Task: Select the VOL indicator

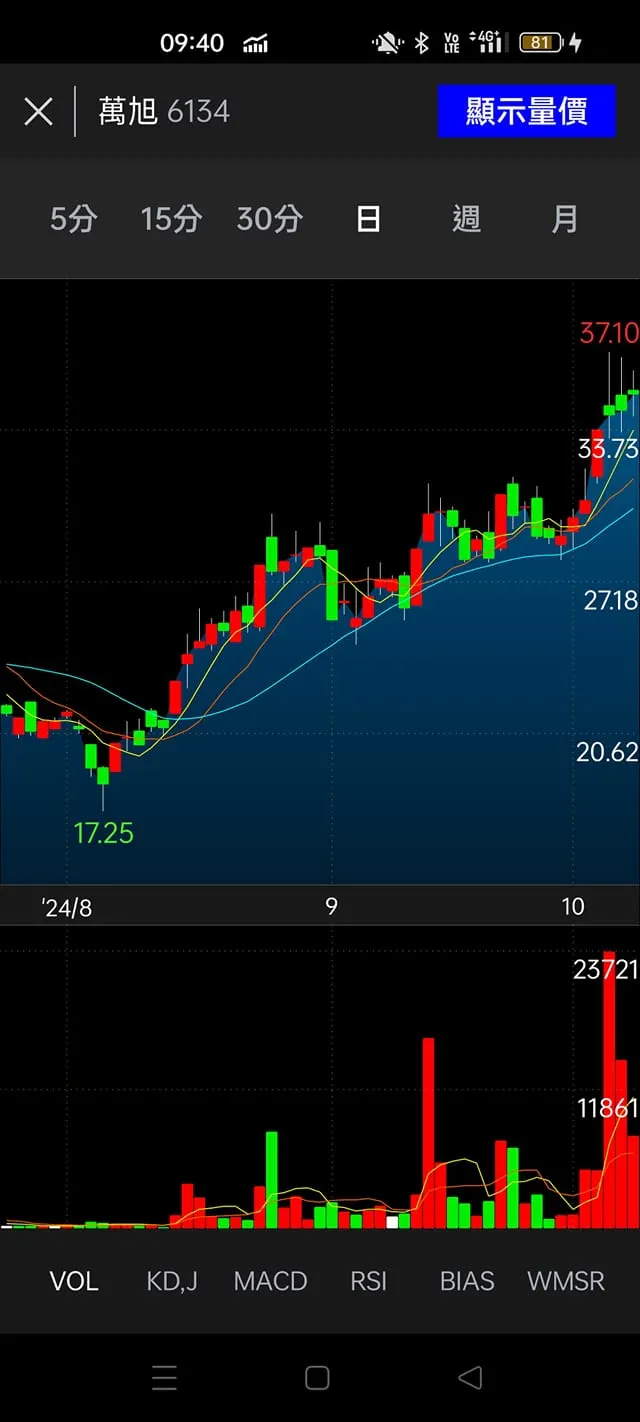Action: [74, 1281]
